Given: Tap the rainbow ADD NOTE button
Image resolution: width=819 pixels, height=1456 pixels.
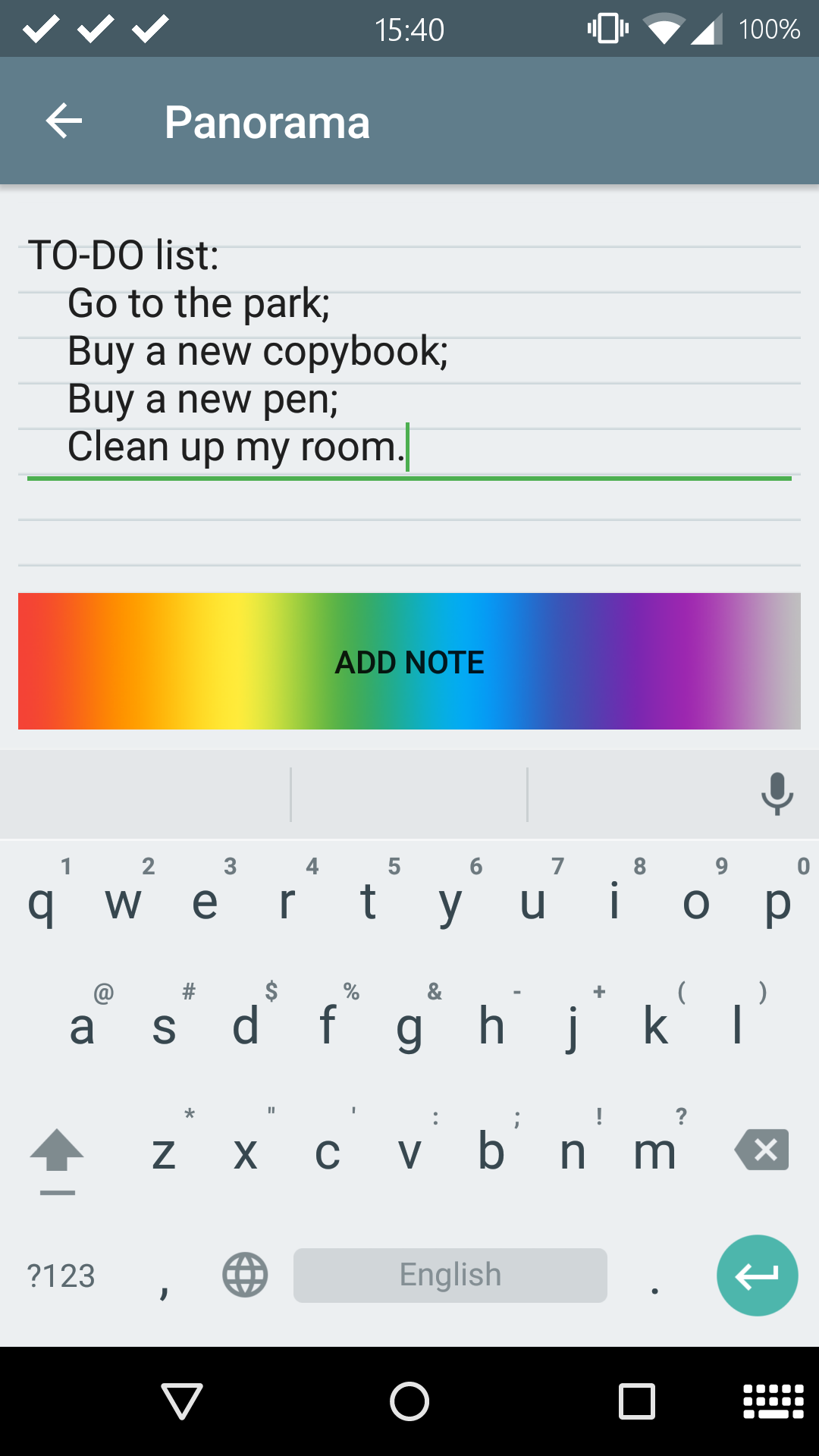Looking at the screenshot, I should point(409,661).
